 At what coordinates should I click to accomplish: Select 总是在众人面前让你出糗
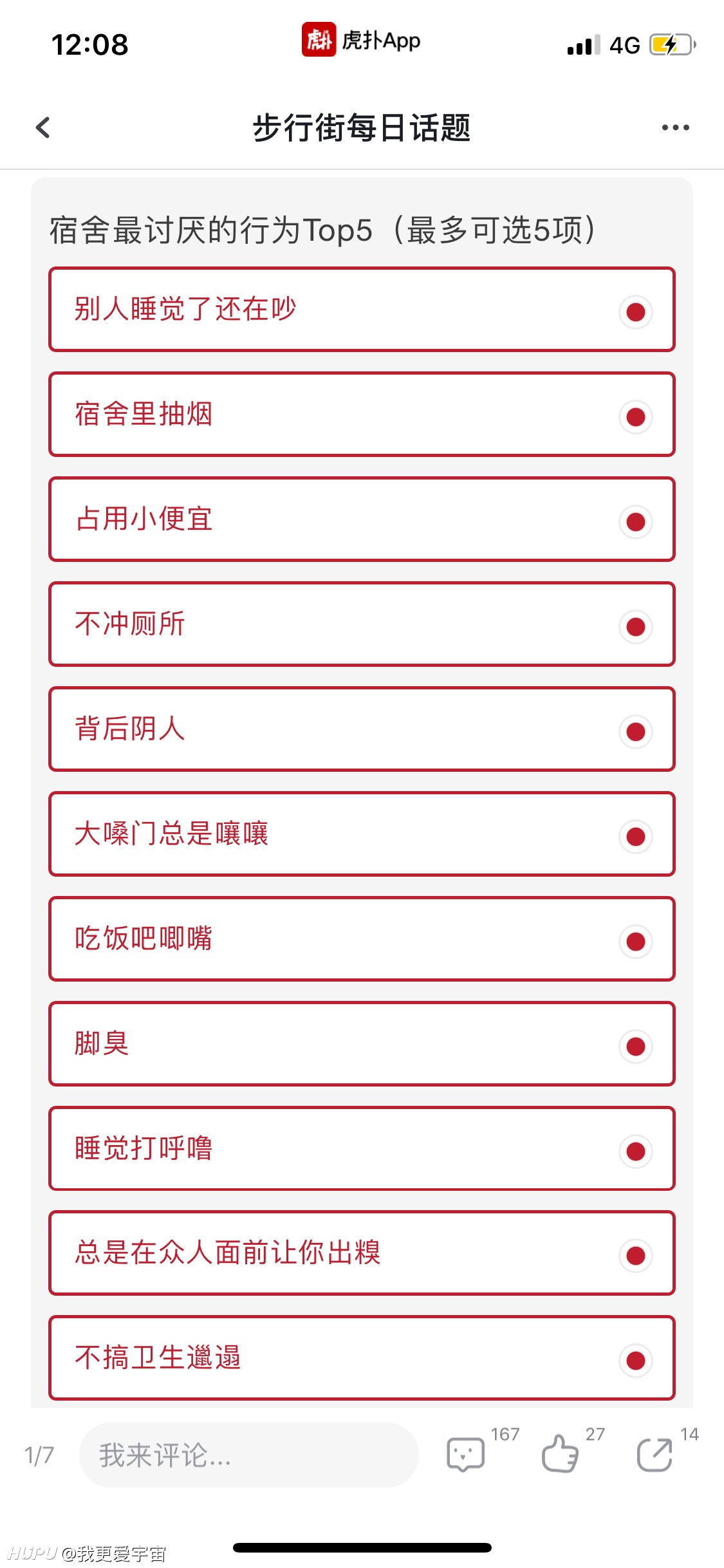pos(362,1253)
